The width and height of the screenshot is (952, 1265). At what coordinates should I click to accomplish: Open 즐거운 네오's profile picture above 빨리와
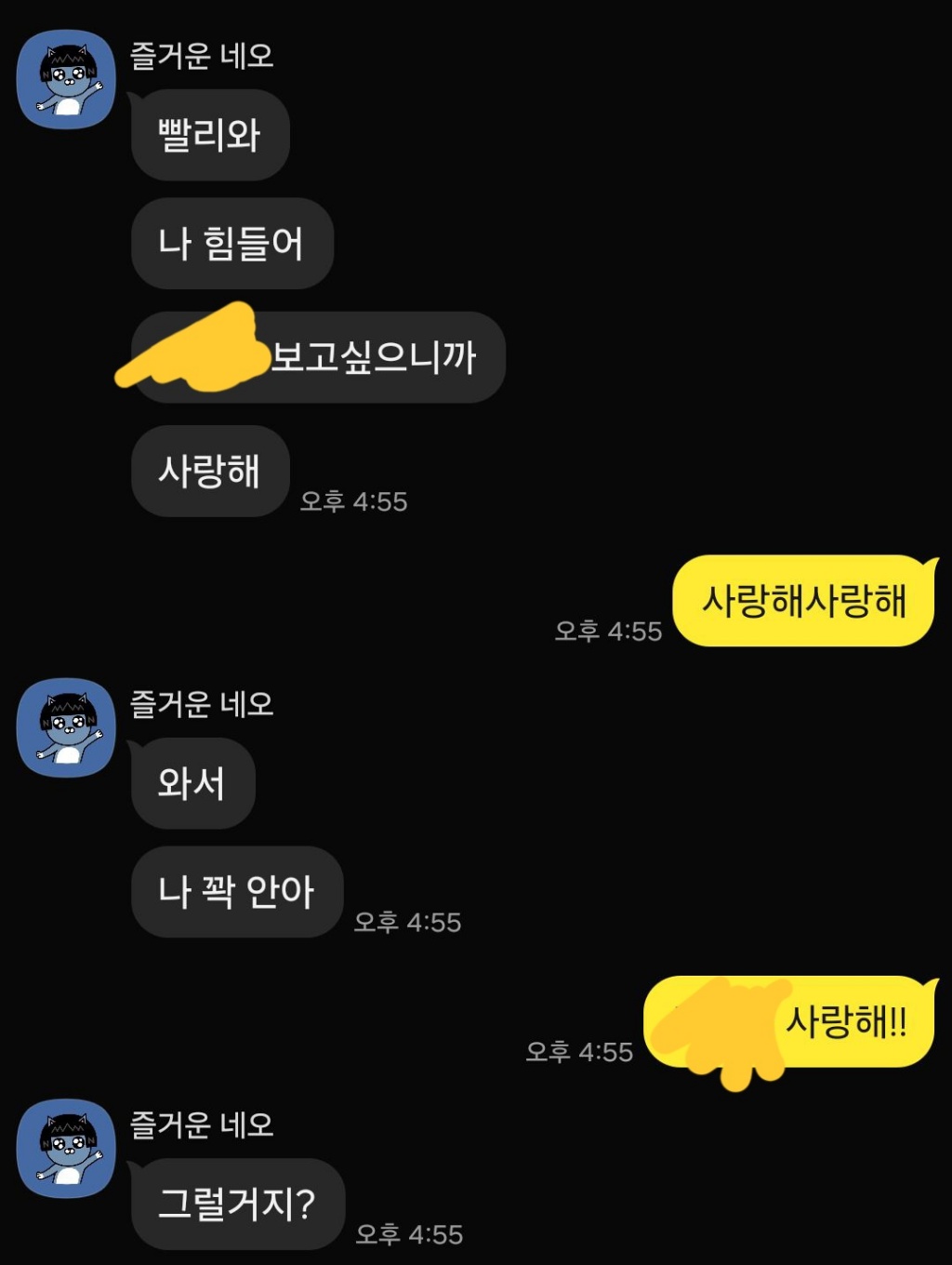click(66, 79)
